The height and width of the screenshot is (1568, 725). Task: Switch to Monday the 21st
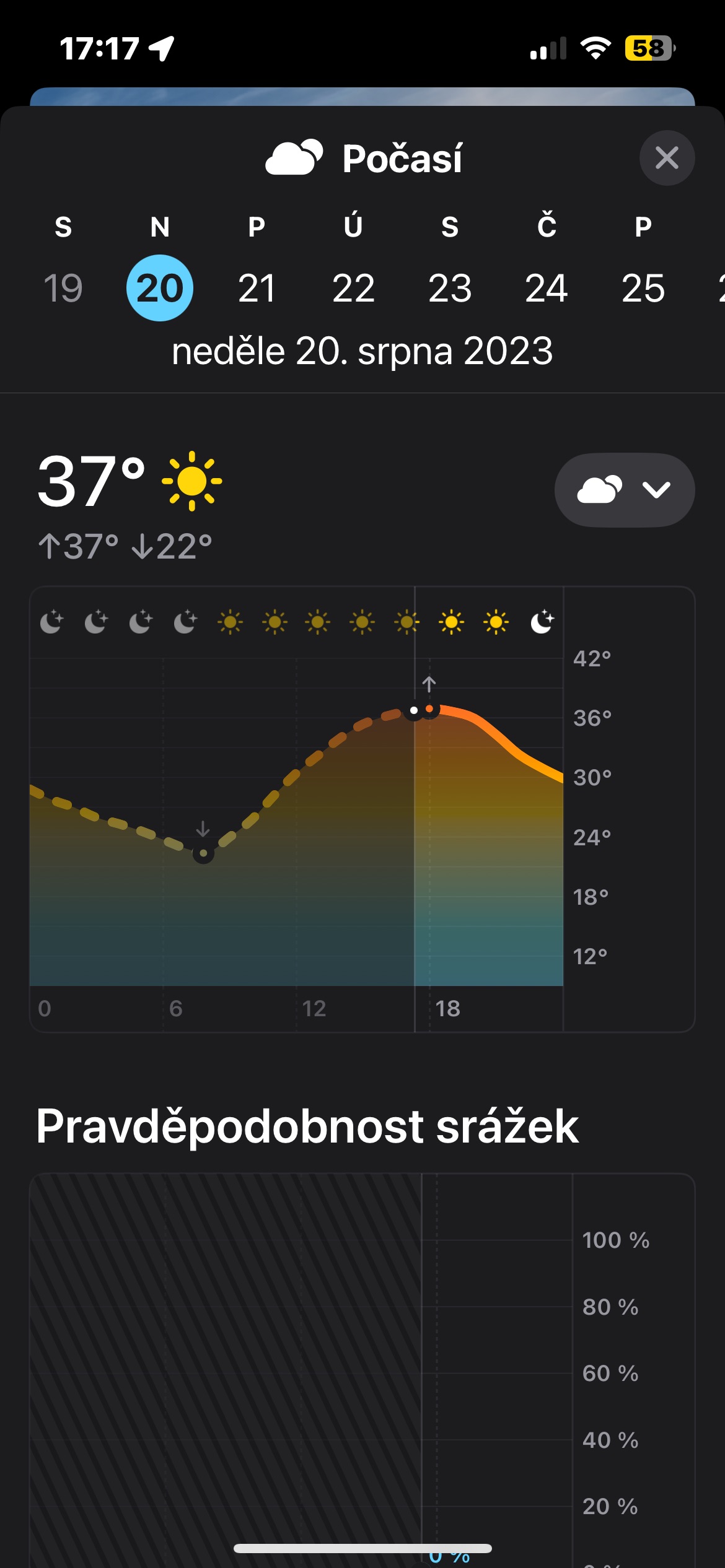[x=257, y=288]
